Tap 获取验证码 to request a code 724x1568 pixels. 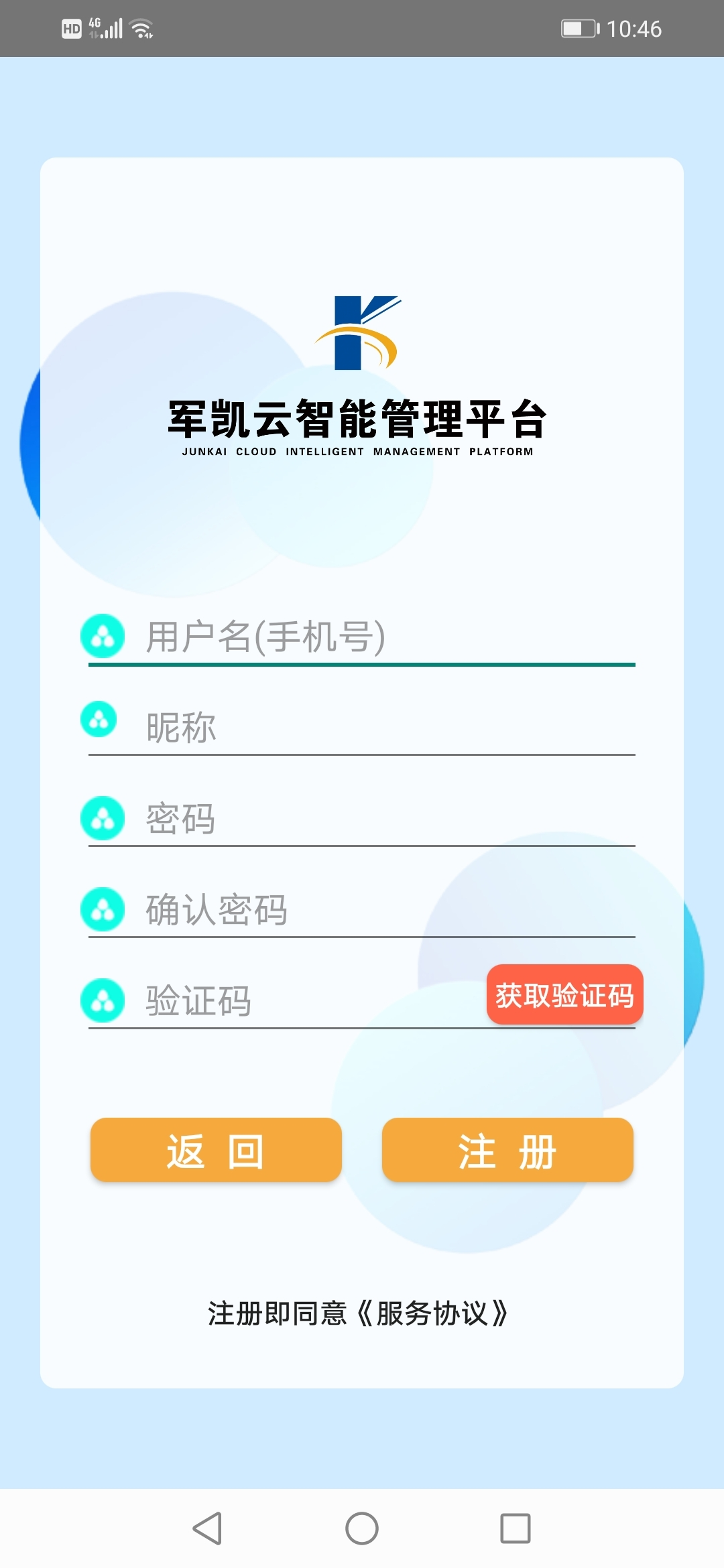[x=564, y=995]
